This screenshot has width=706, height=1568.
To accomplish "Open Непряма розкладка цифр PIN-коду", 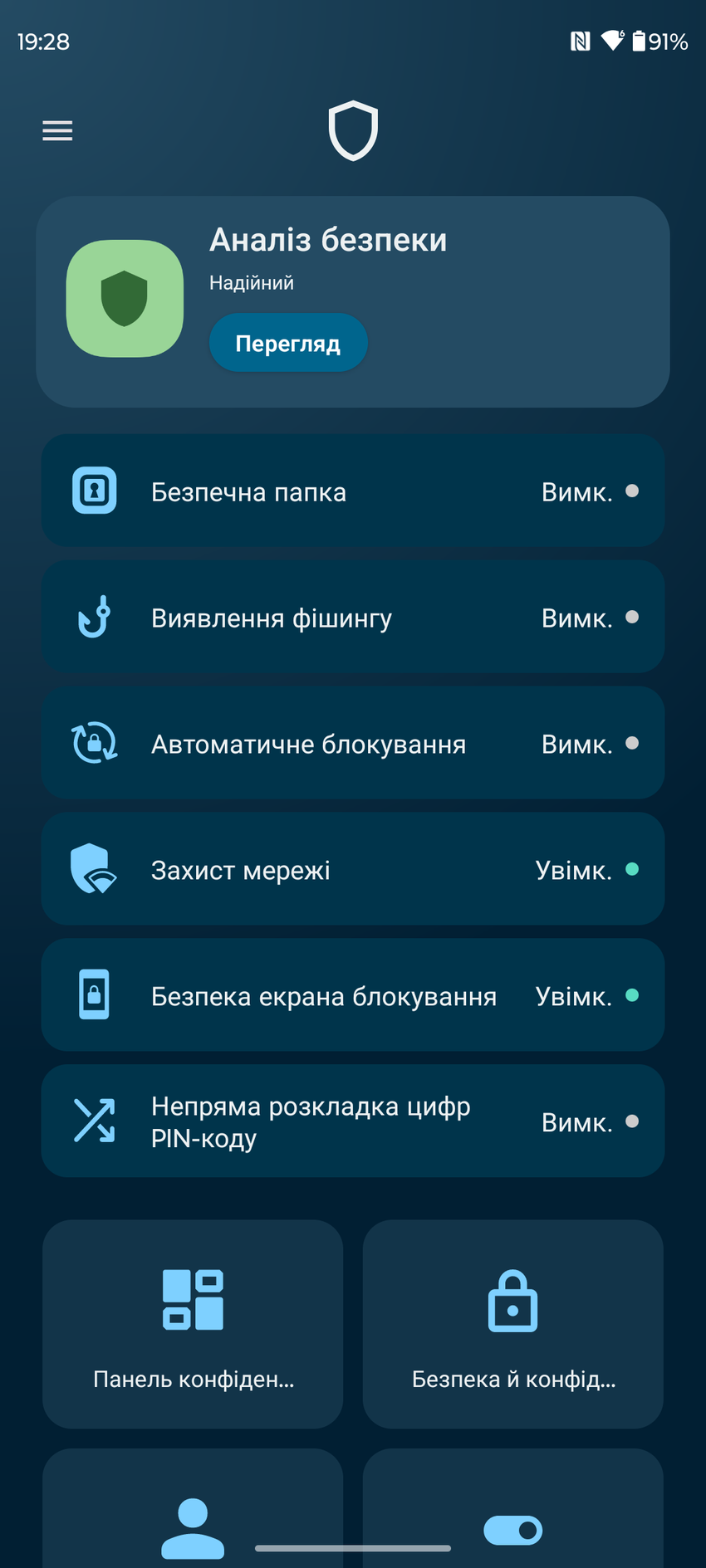I will pyautogui.click(x=352, y=1121).
